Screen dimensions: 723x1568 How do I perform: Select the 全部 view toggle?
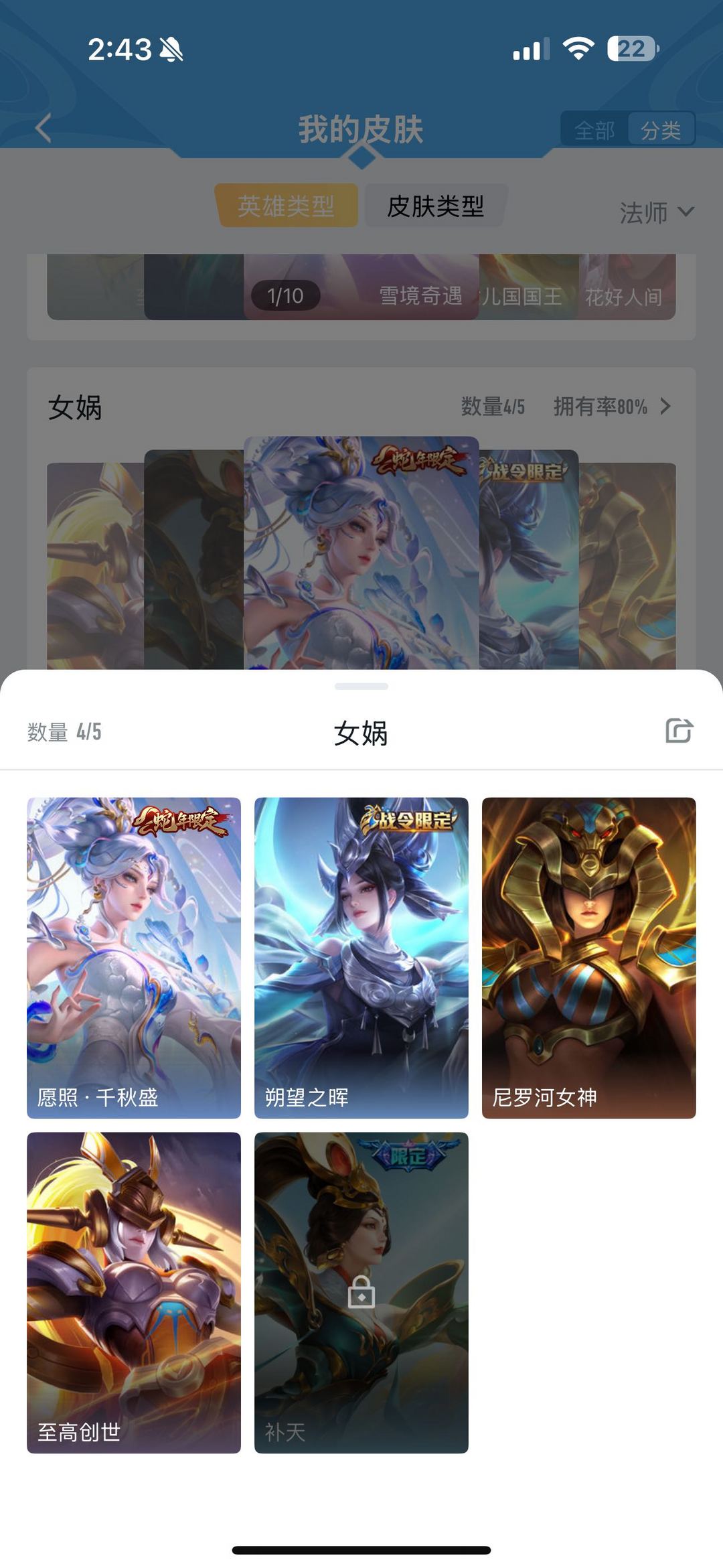tap(594, 130)
